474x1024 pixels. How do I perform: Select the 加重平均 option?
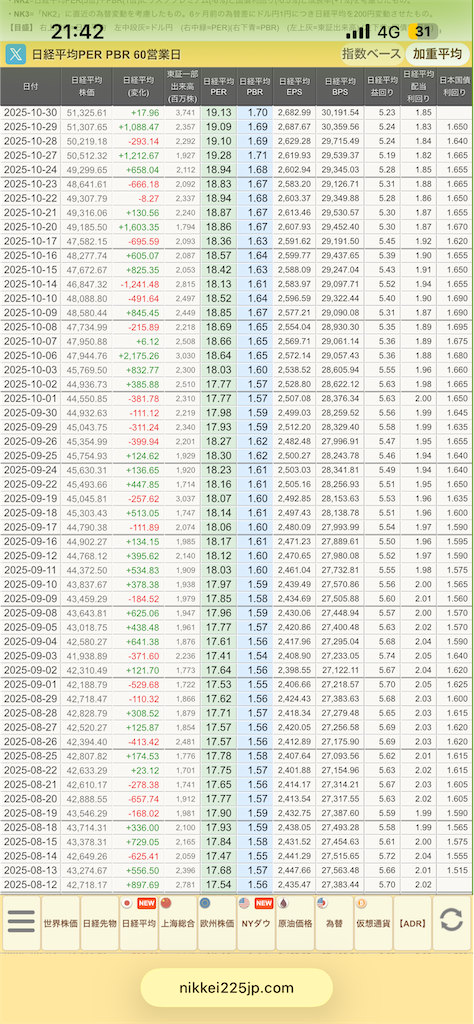click(x=437, y=54)
